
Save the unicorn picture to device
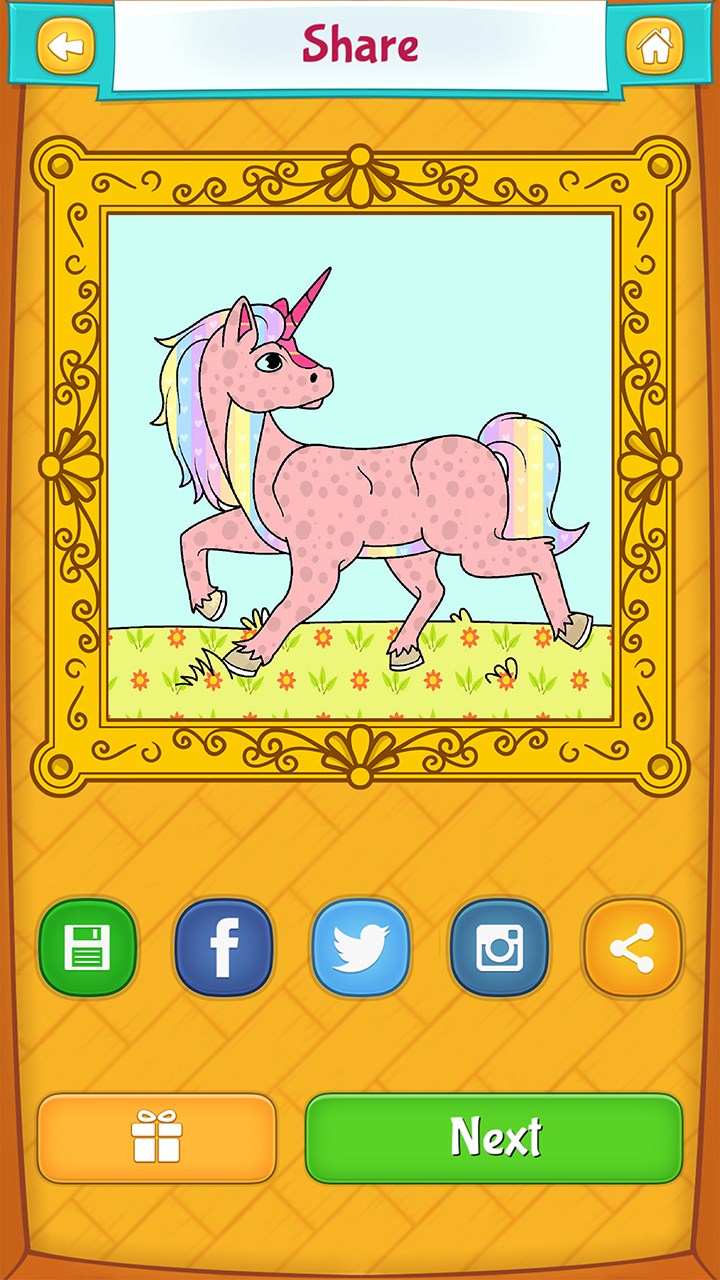point(87,947)
